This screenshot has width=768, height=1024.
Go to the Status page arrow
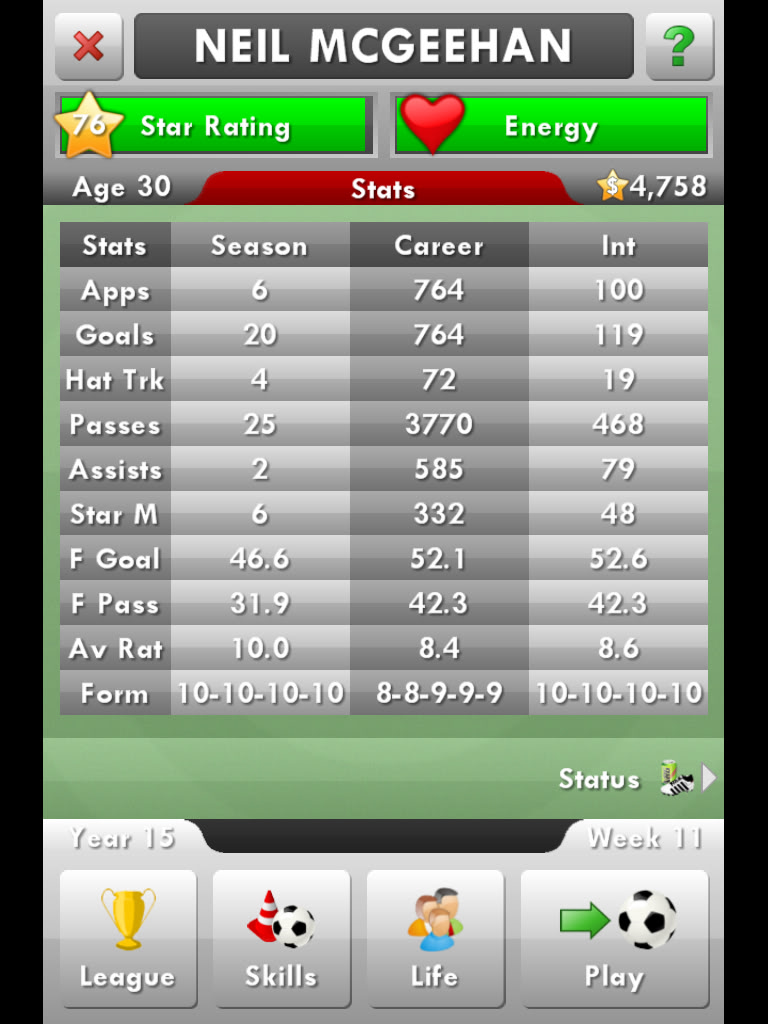708,778
